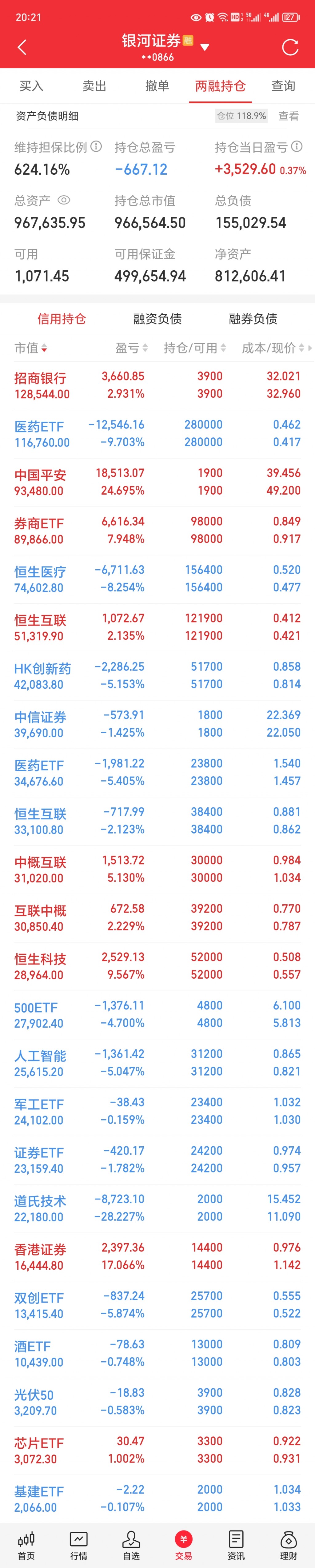Refresh holdings with the reload icon
This screenshot has height=1568, width=315.
coord(290,47)
